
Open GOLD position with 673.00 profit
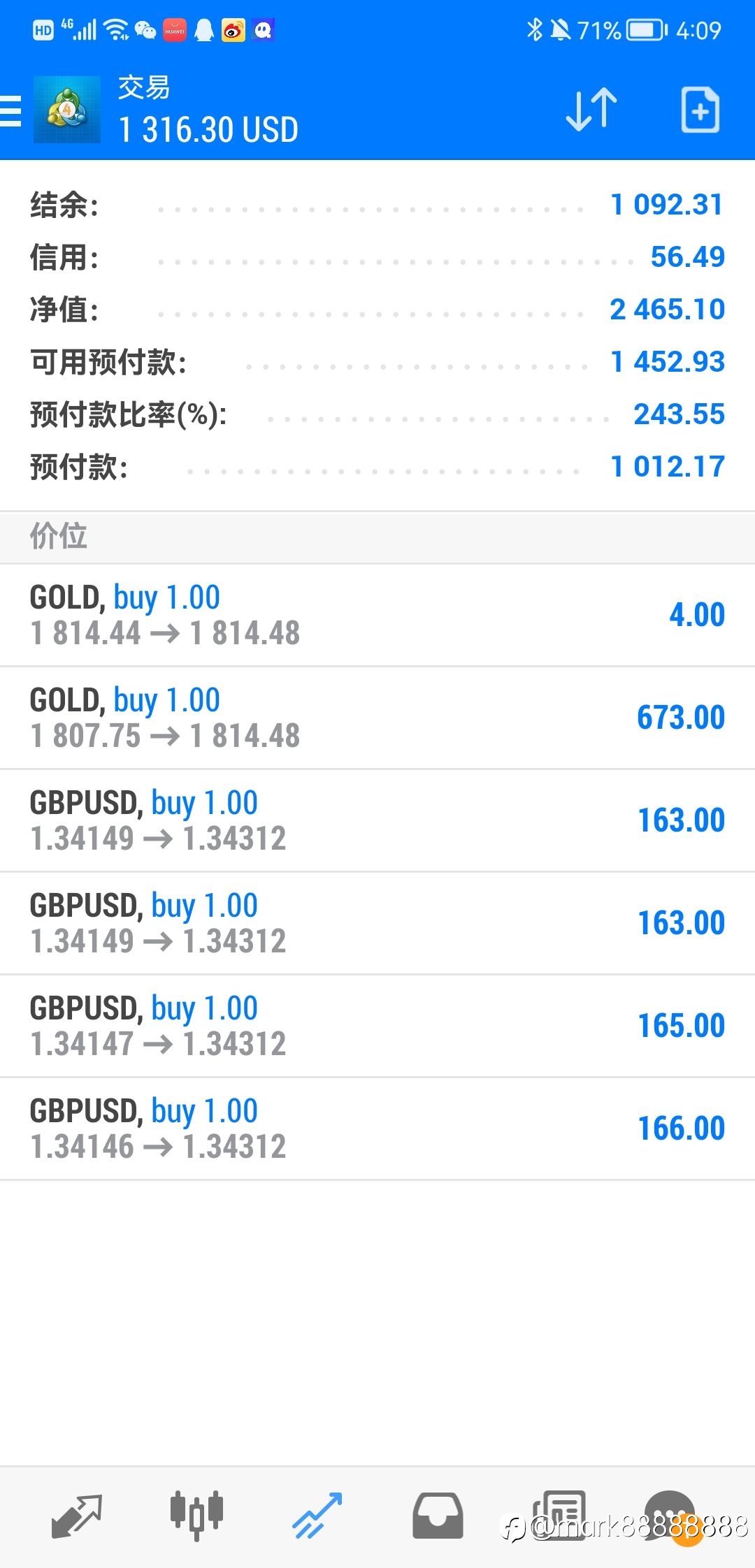click(x=377, y=718)
